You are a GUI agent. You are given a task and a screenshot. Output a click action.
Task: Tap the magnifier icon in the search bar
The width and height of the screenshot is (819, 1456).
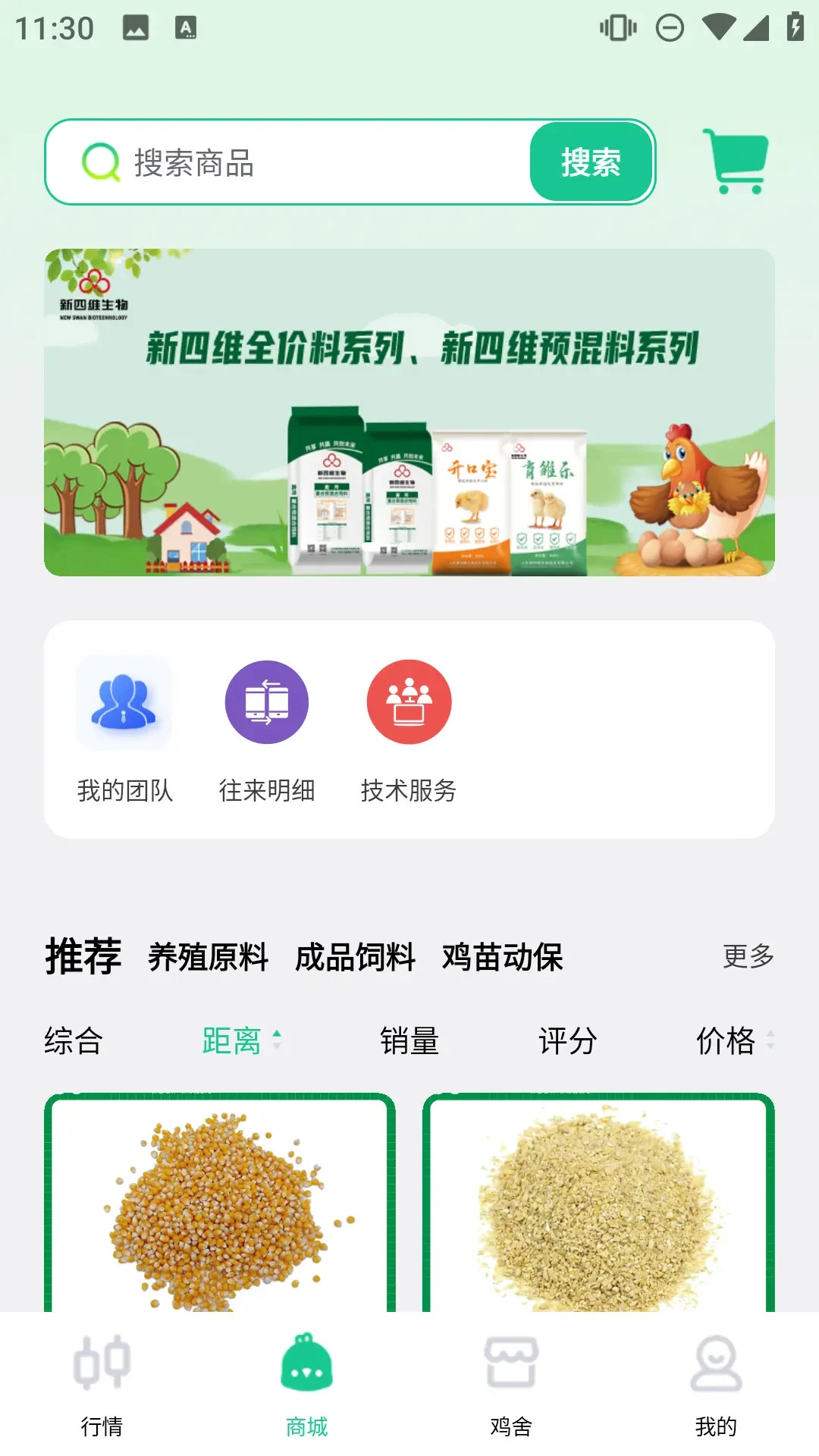[102, 162]
